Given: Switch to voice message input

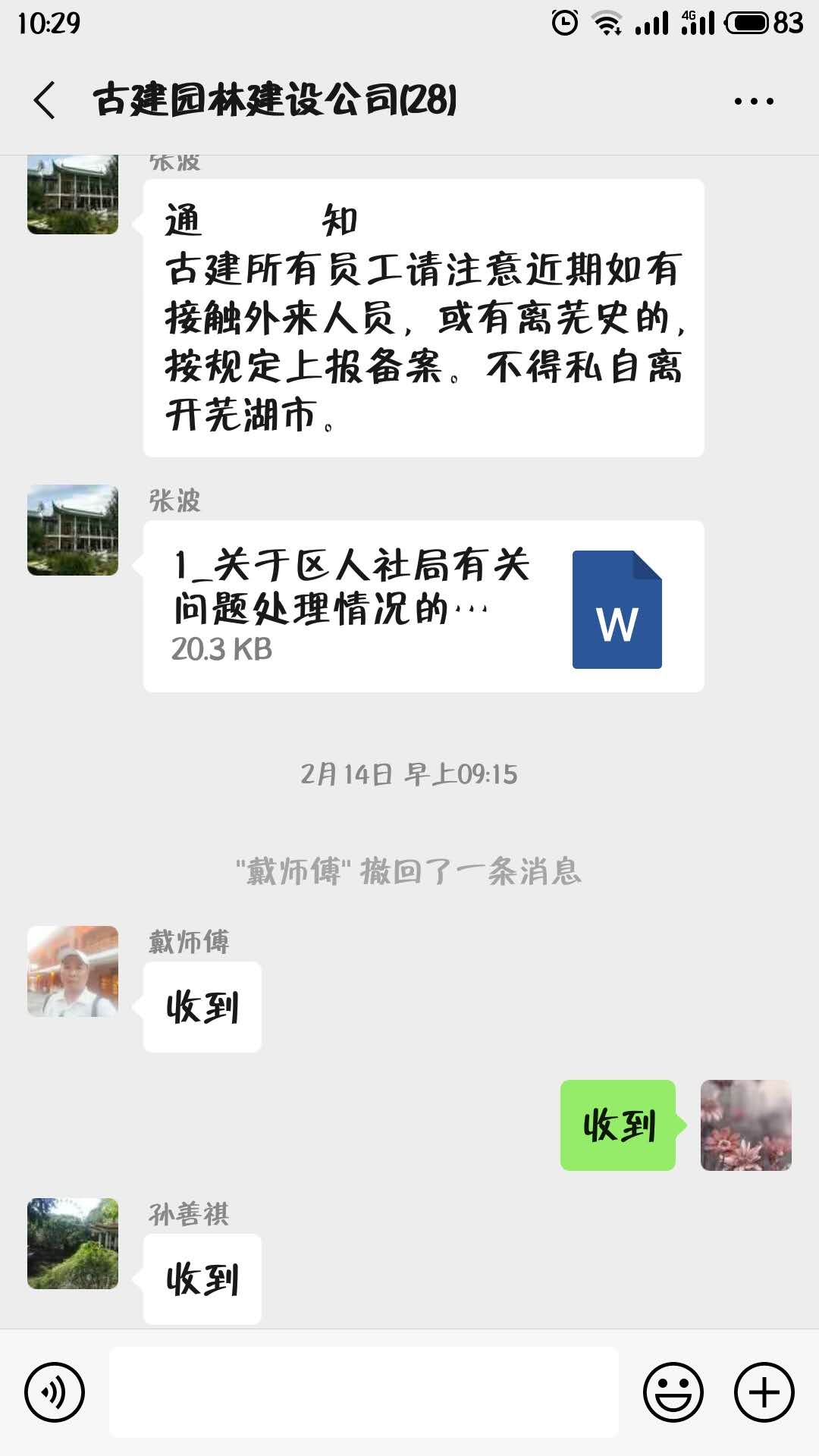Looking at the screenshot, I should click(55, 1392).
